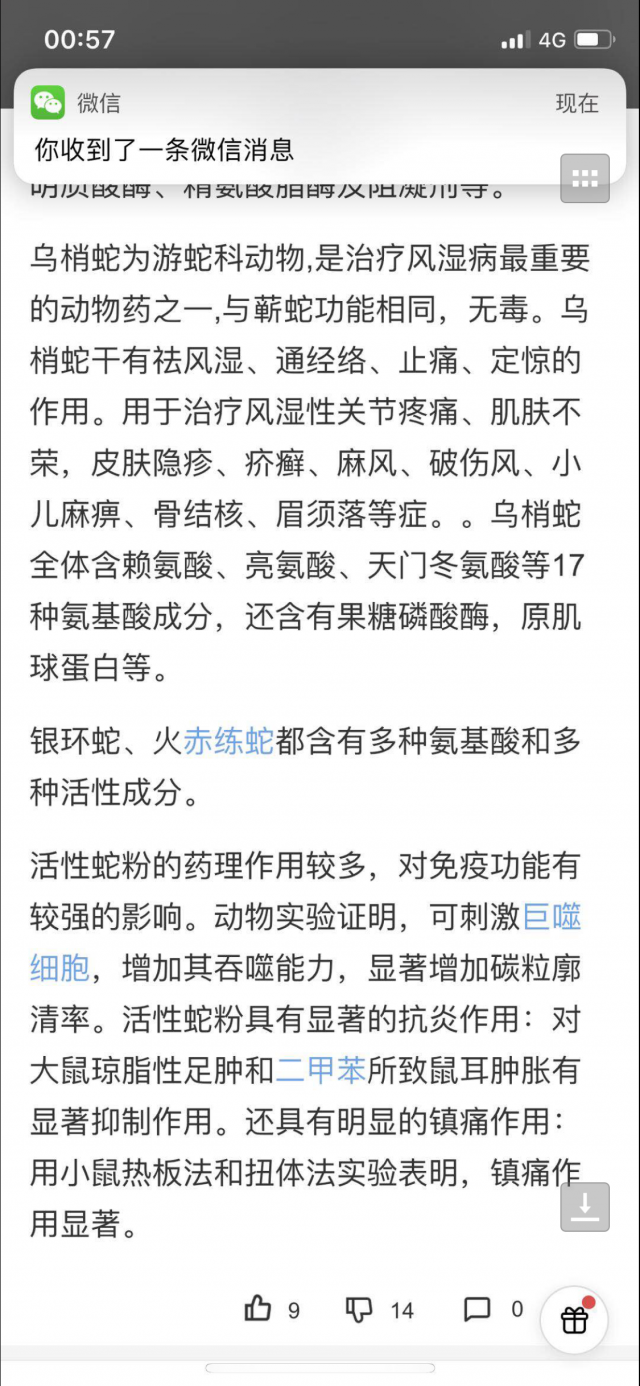Open the 巨噬细胞 link

(551, 917)
